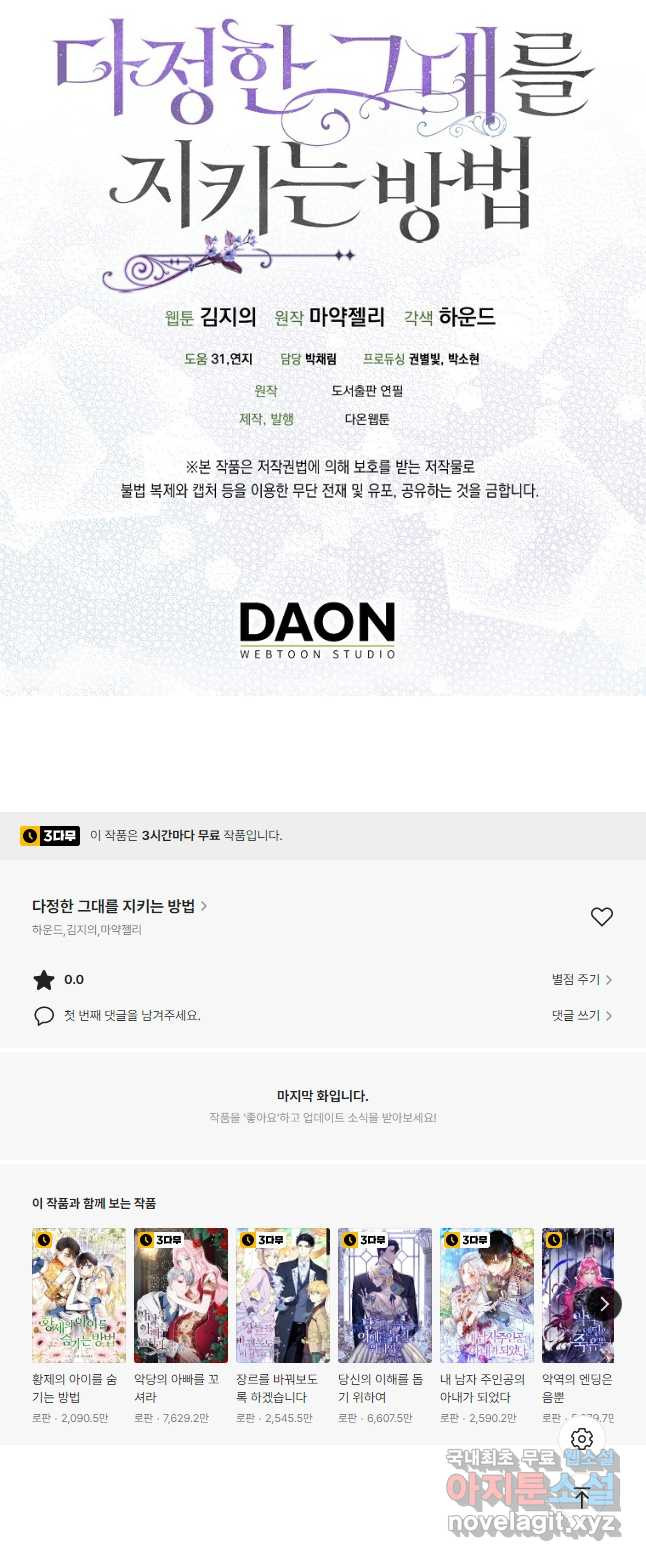Open 당신의 이해를 돕기 위하여
The height and width of the screenshot is (1561, 646).
[x=385, y=1295]
